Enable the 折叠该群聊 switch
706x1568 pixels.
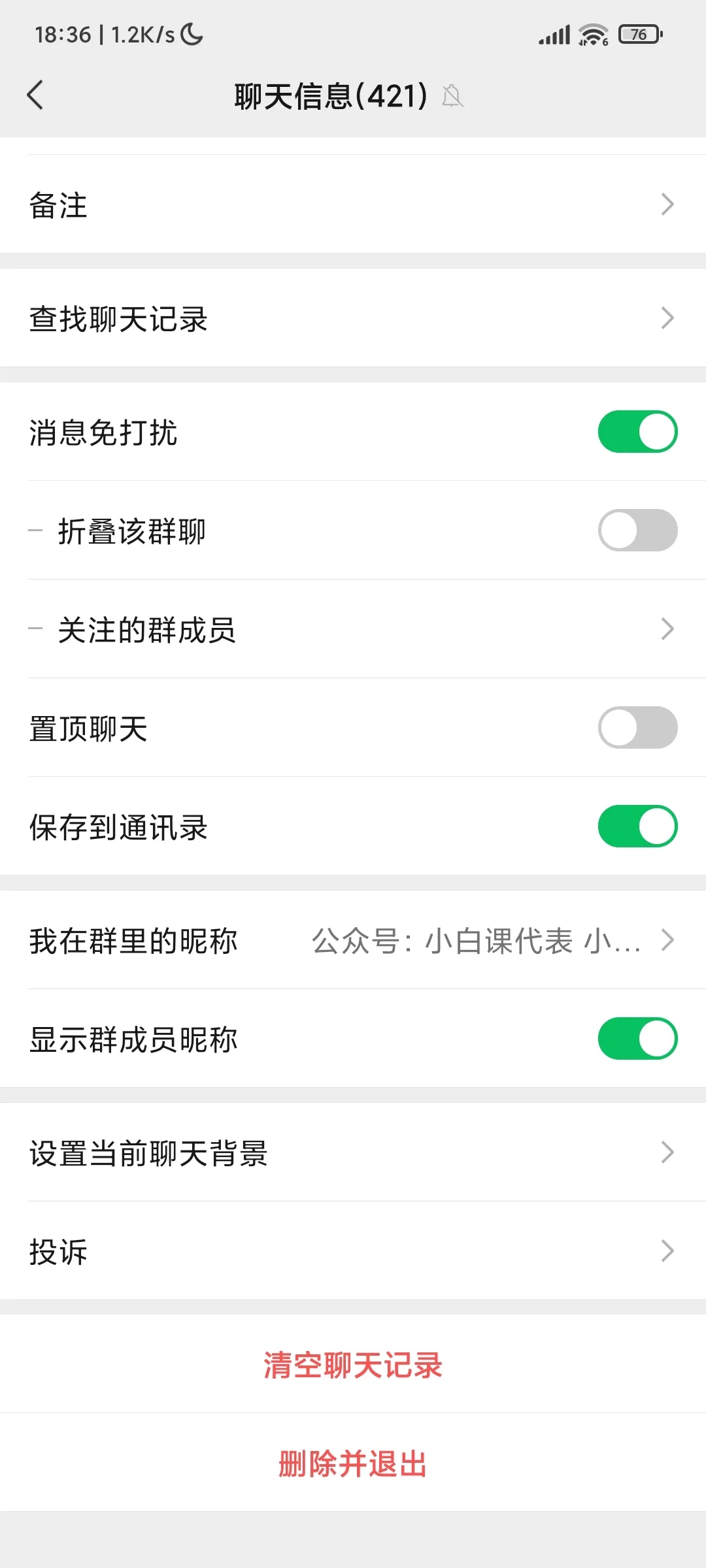[x=637, y=531]
